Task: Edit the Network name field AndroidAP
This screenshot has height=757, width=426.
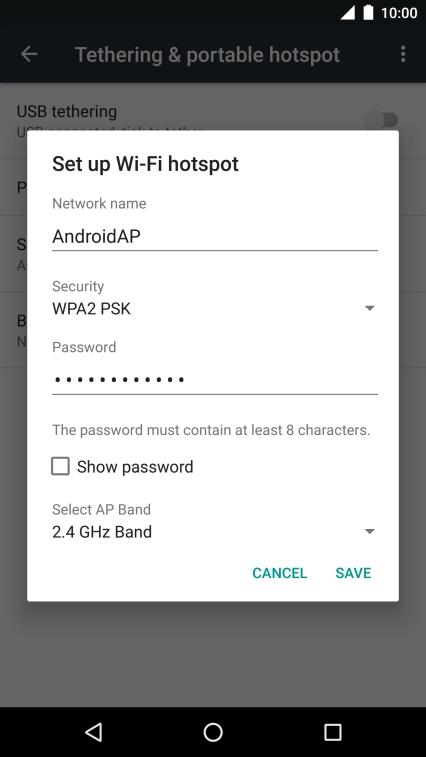Action: (214, 237)
